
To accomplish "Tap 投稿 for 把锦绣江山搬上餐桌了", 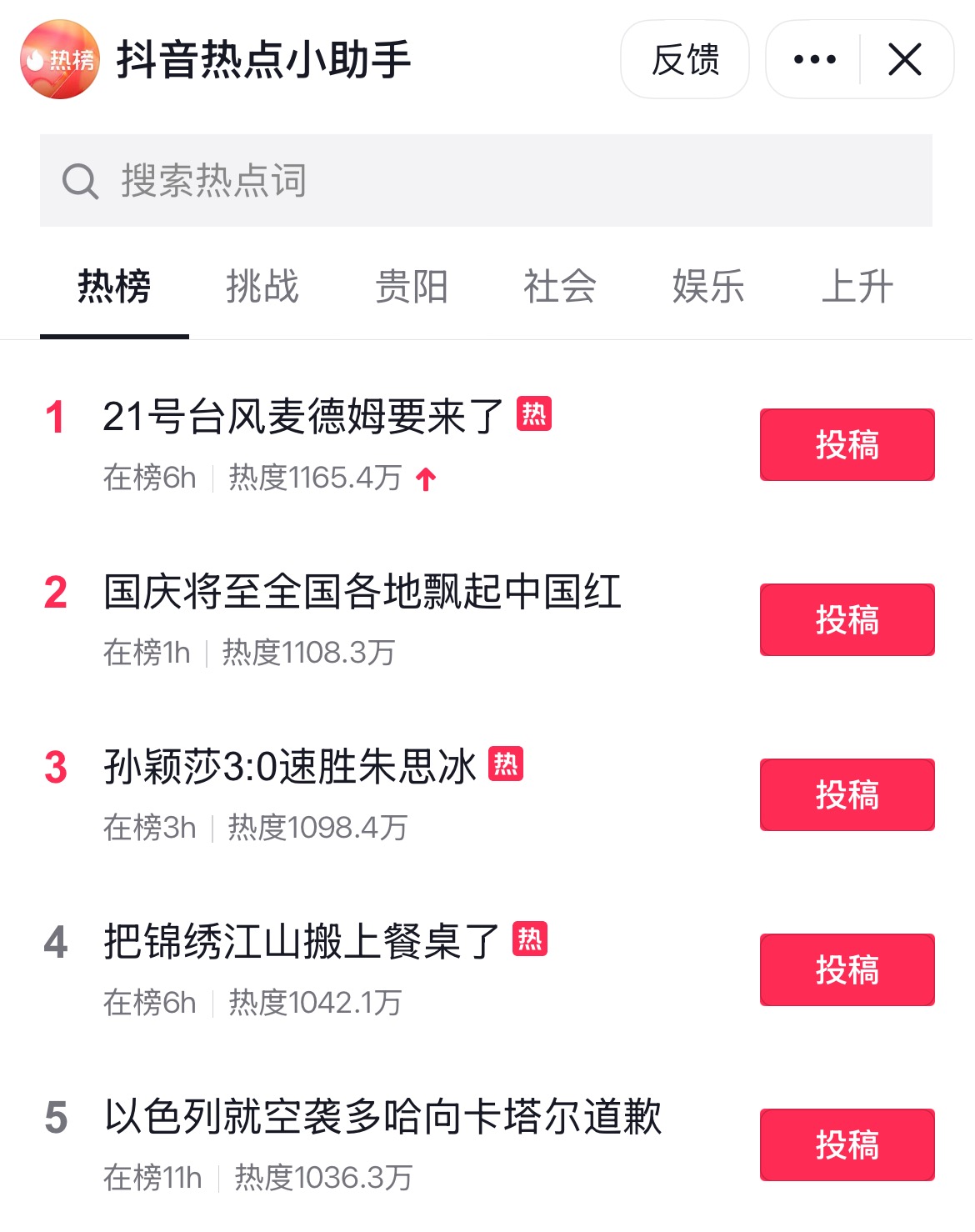I will tap(847, 970).
